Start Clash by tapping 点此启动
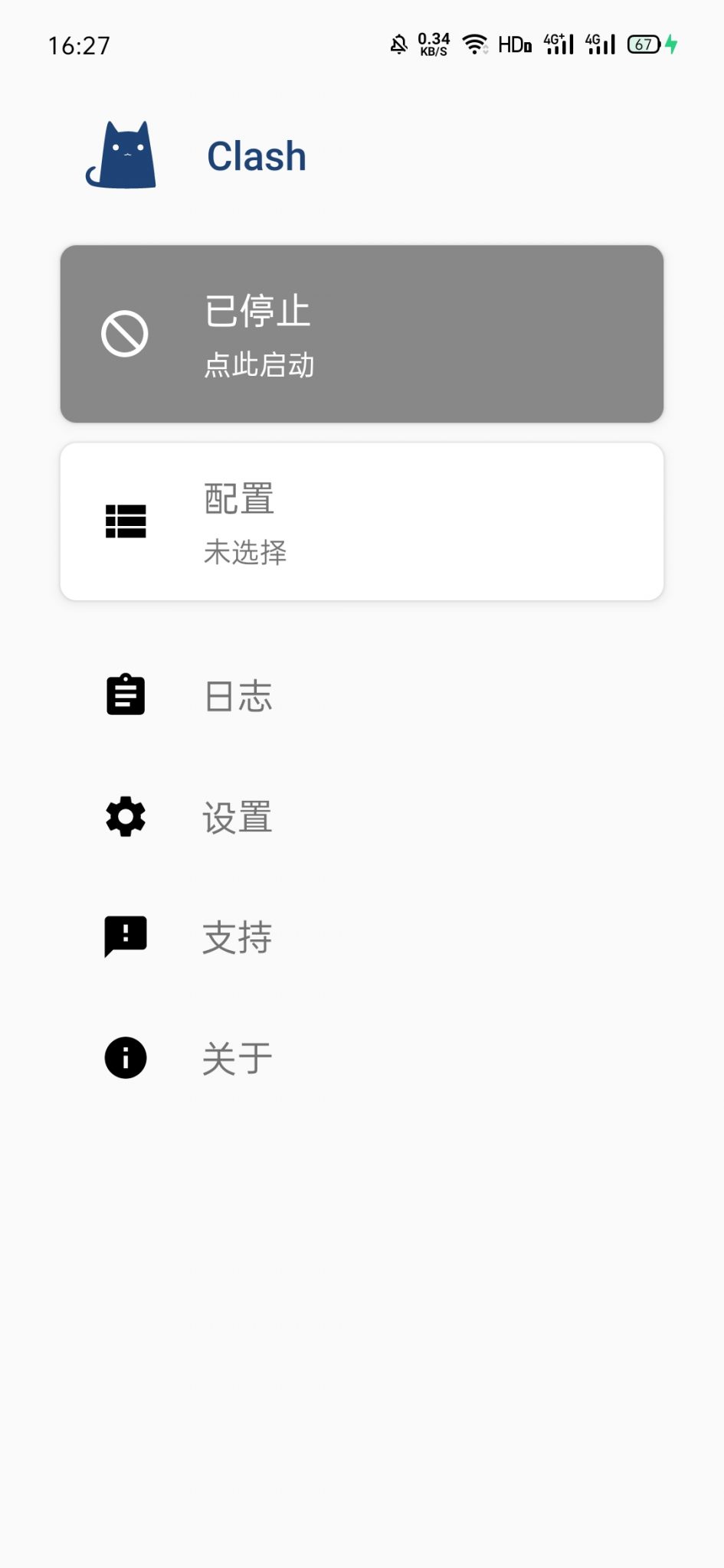 (260, 365)
